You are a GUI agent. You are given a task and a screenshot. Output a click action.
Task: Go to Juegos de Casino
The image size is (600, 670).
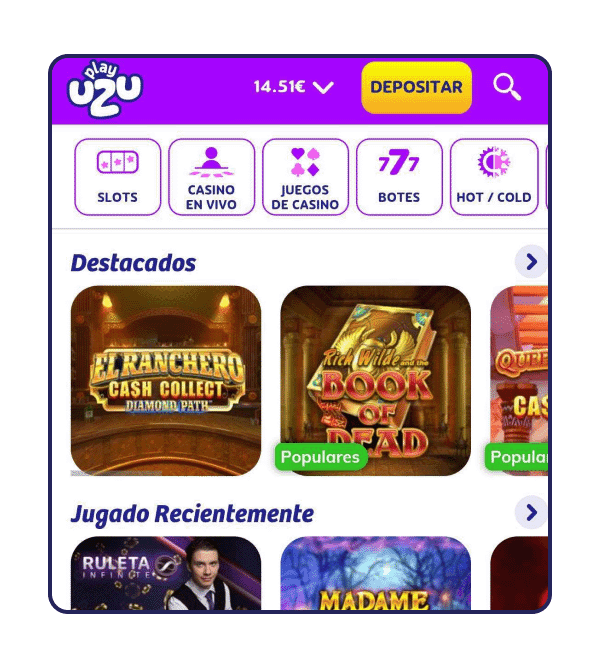(305, 177)
